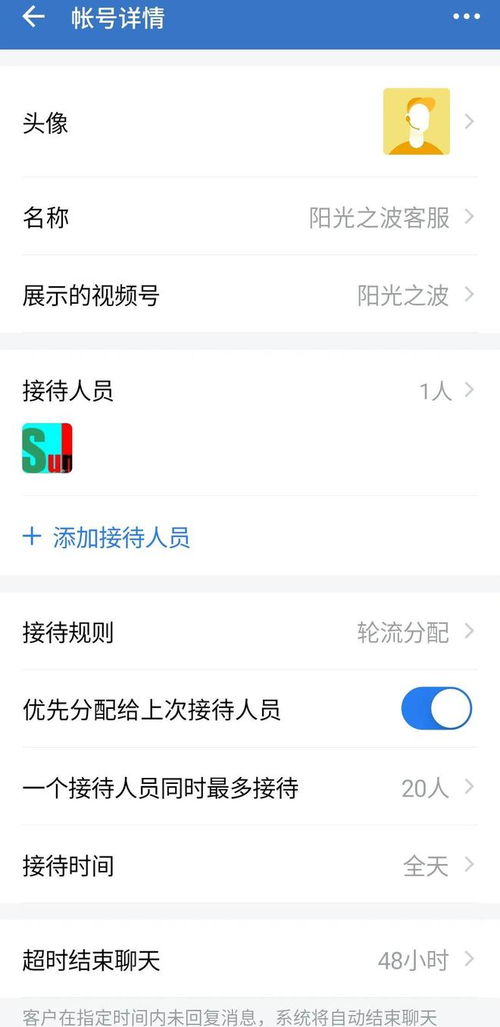Open 展示的视频号 setting

[x=250, y=295]
